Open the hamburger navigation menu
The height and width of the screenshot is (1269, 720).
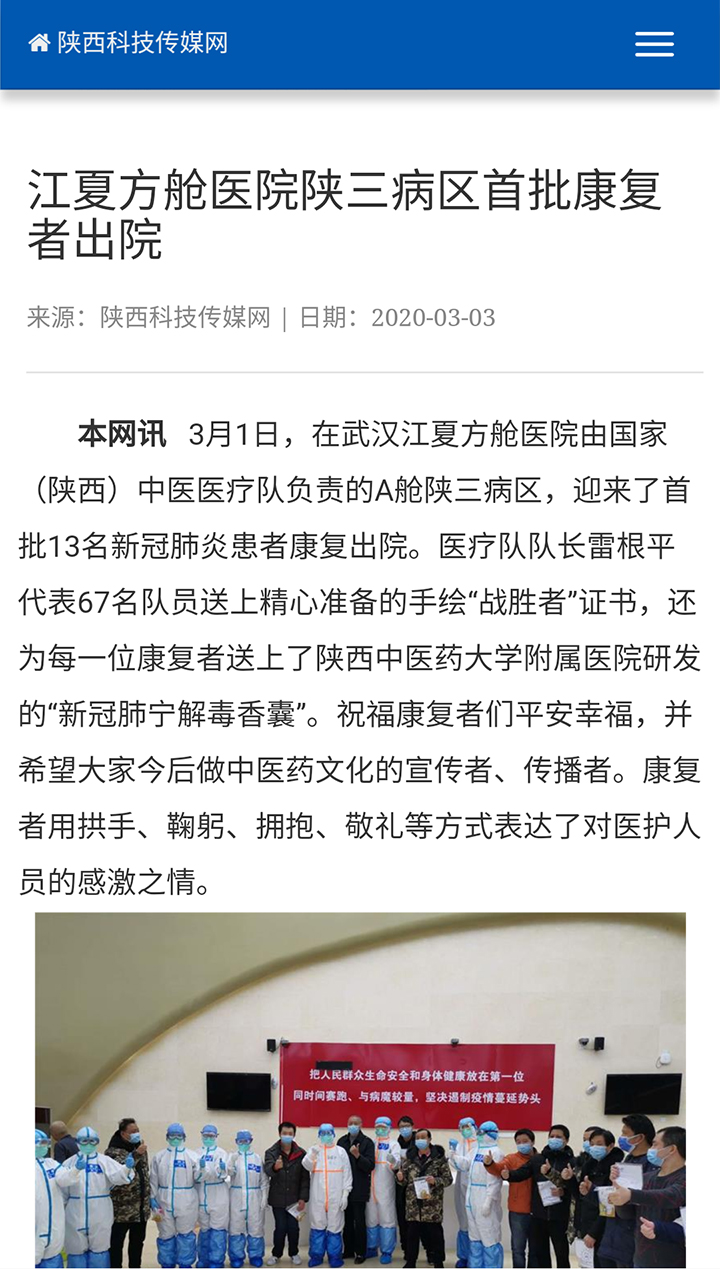[654, 44]
